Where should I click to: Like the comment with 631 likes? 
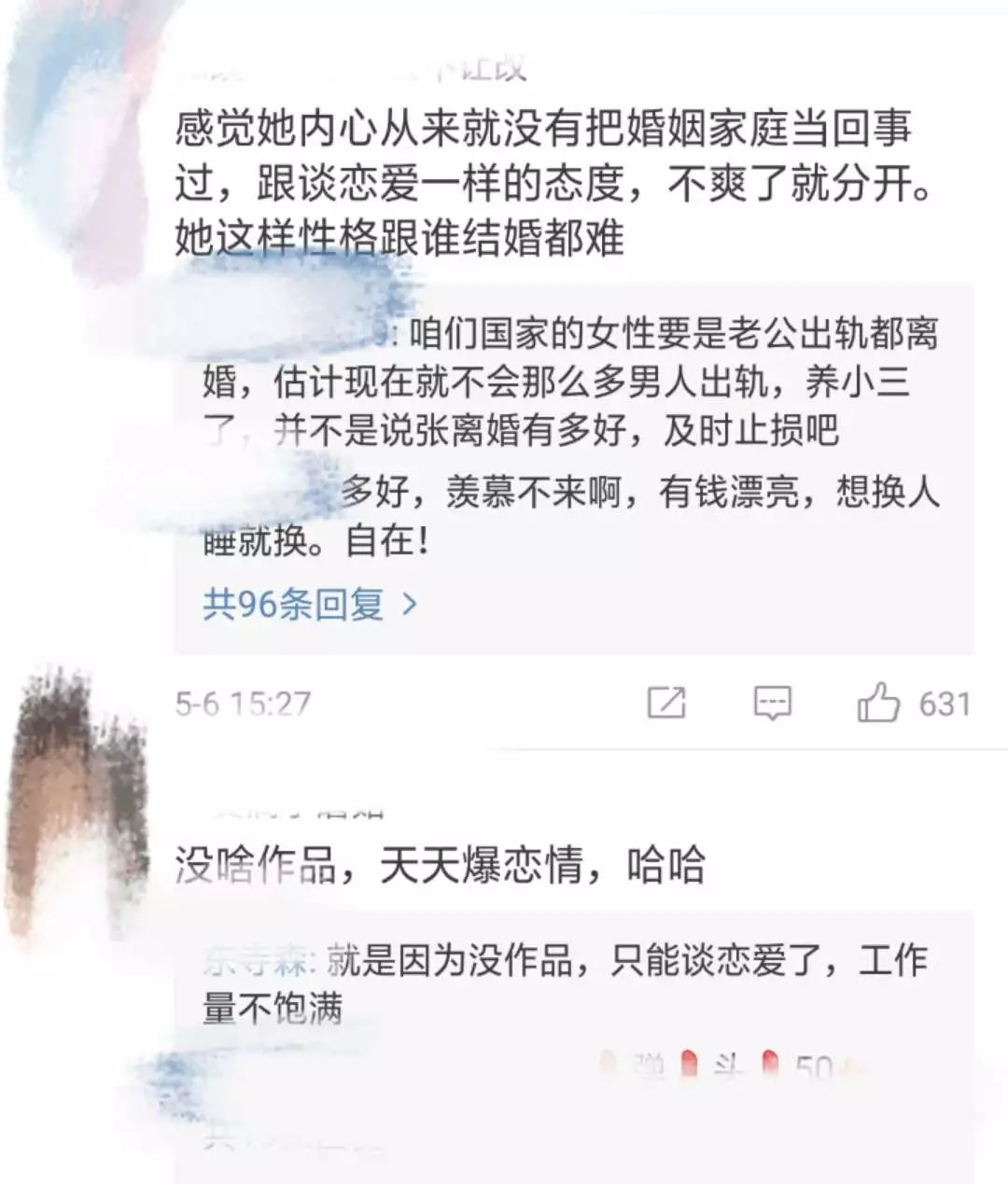pos(878,703)
